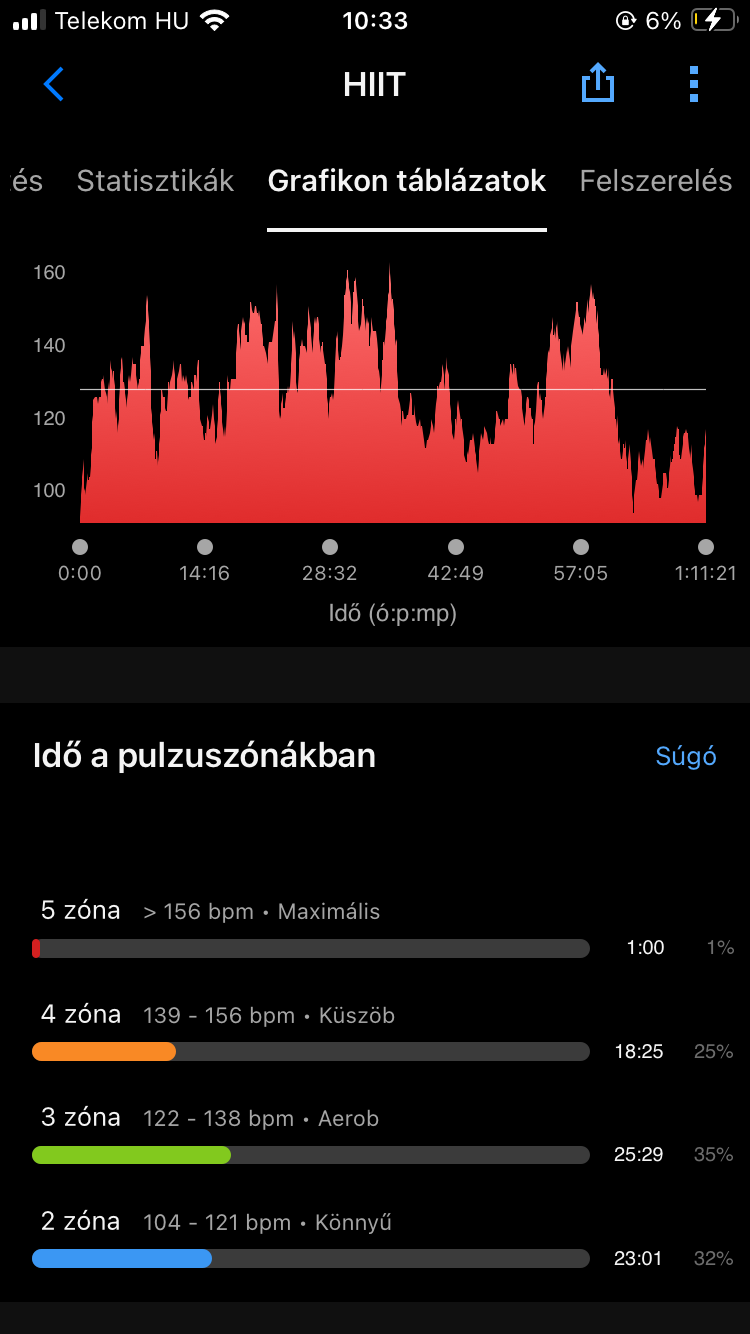
Task: Share this HIIT activity
Action: (597, 84)
